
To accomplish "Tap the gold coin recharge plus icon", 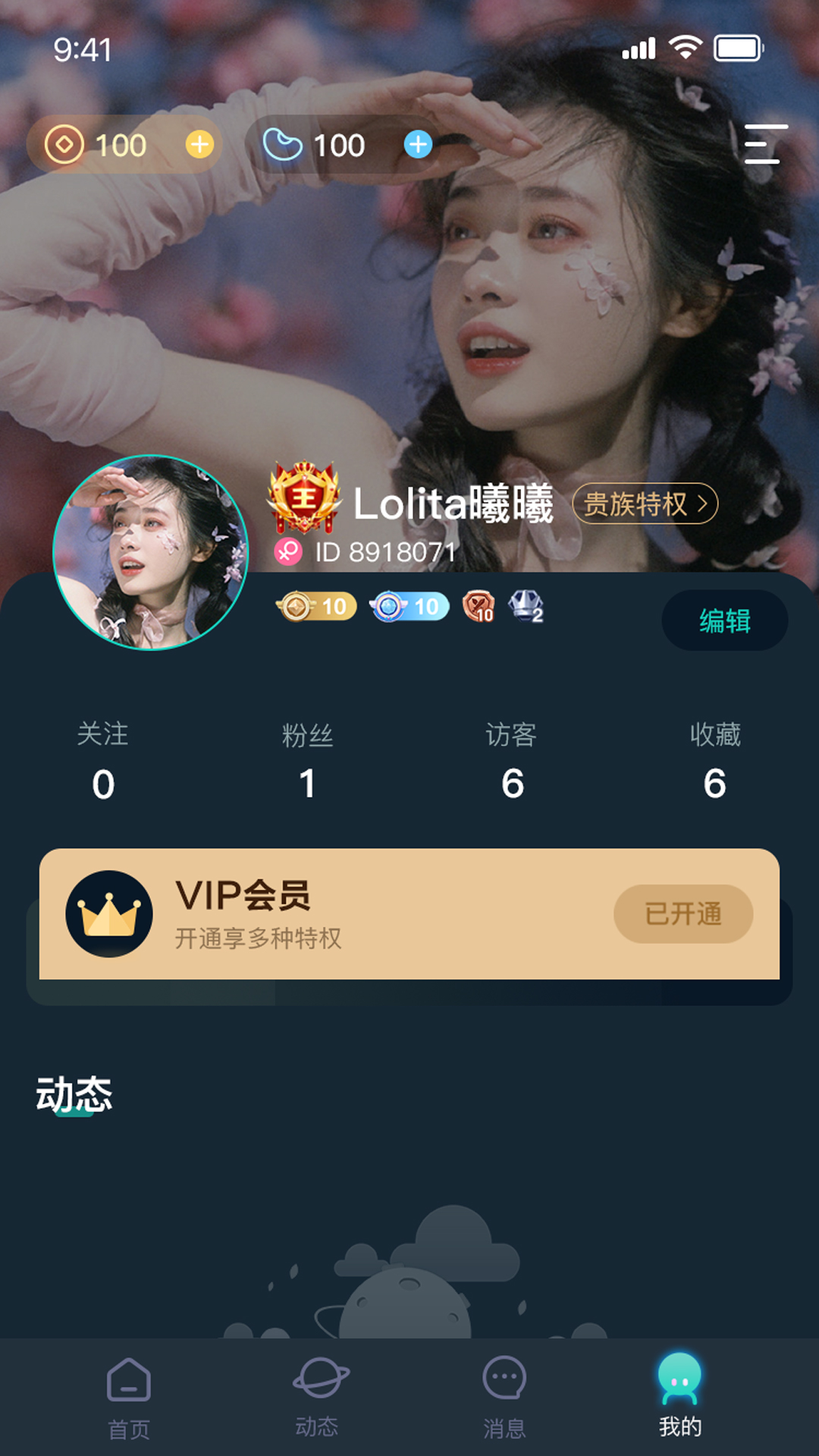I will (198, 146).
